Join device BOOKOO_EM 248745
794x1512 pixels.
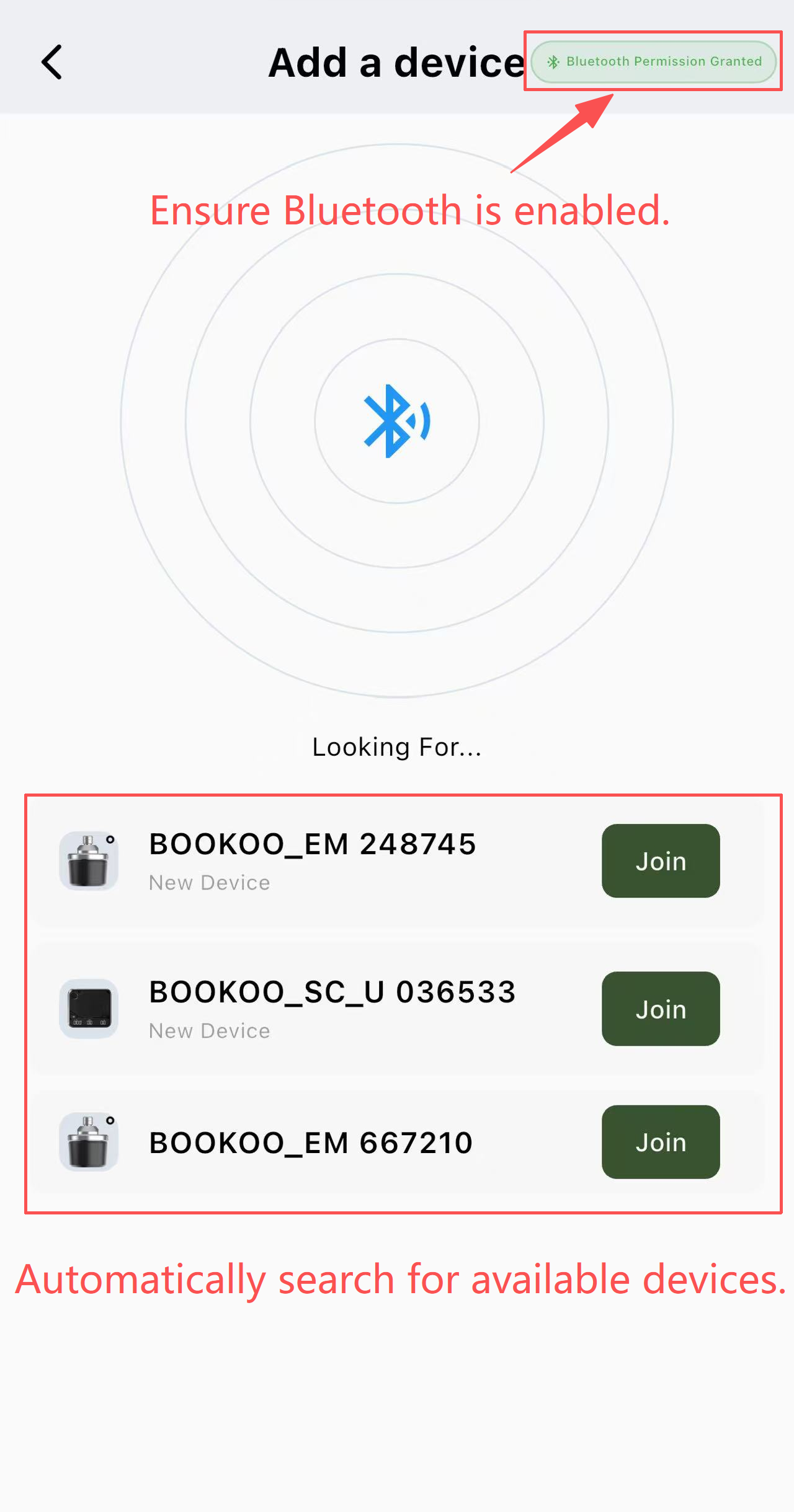(x=660, y=860)
